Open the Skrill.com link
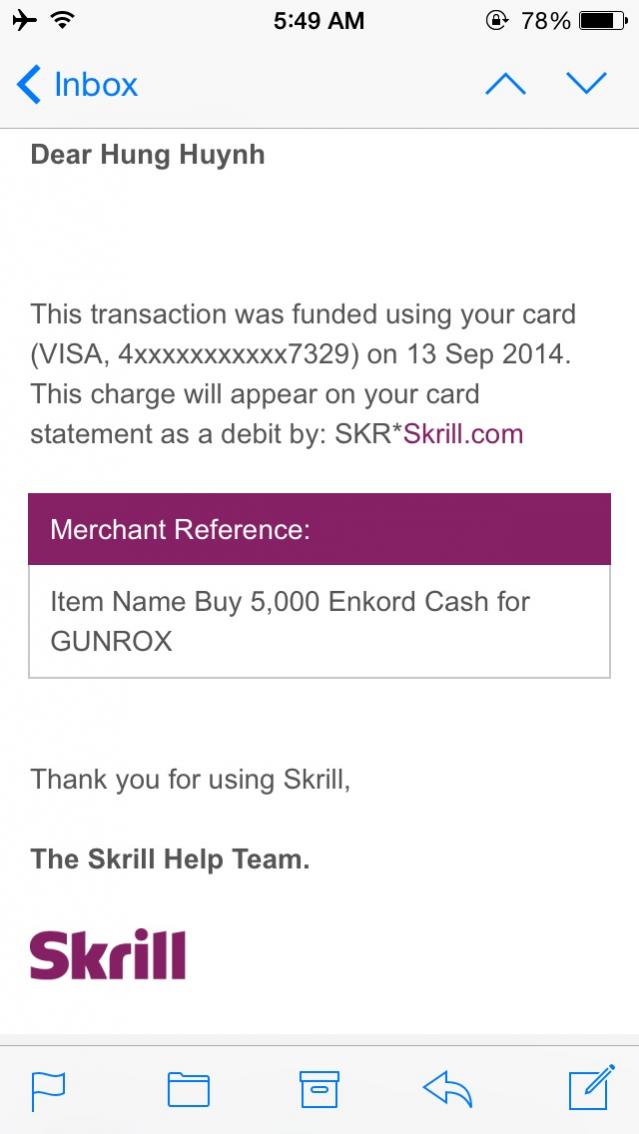Screen dimensions: 639x1134 [463, 434]
